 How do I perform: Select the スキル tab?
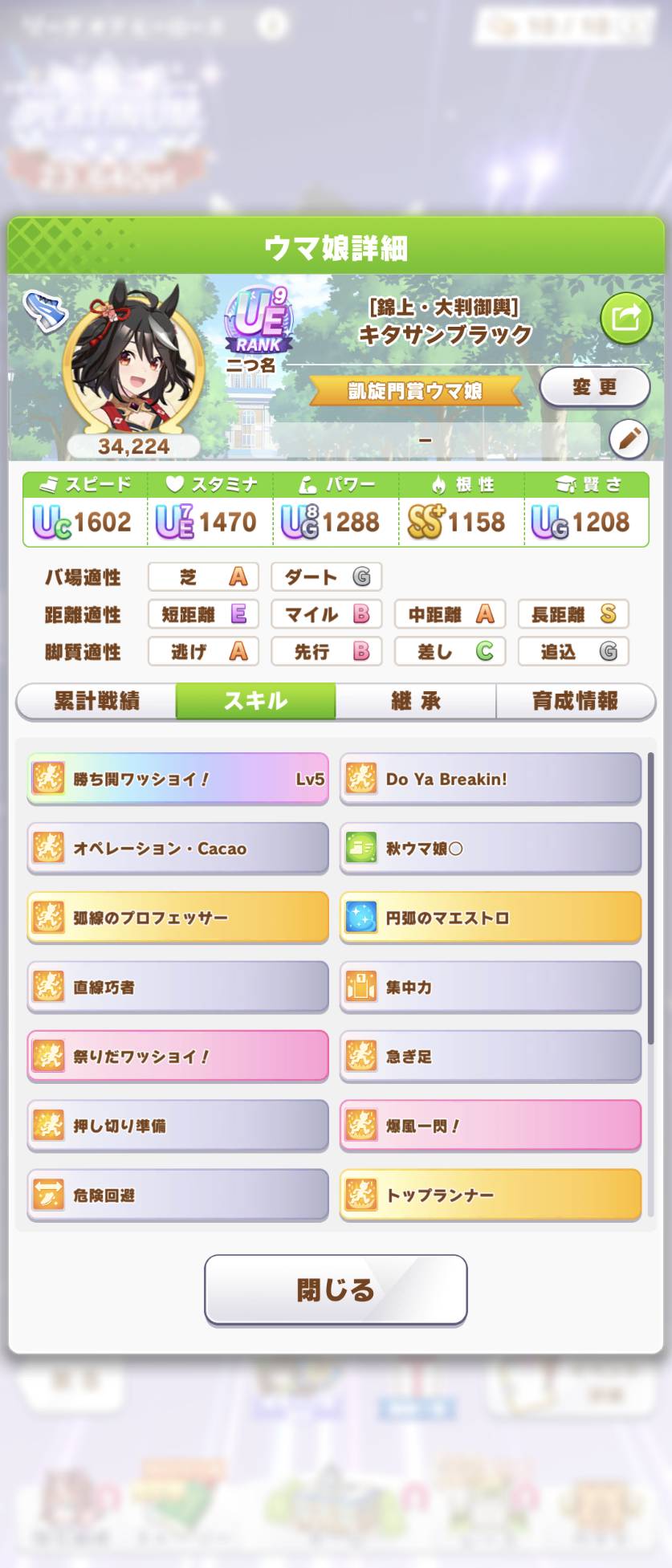tap(255, 701)
